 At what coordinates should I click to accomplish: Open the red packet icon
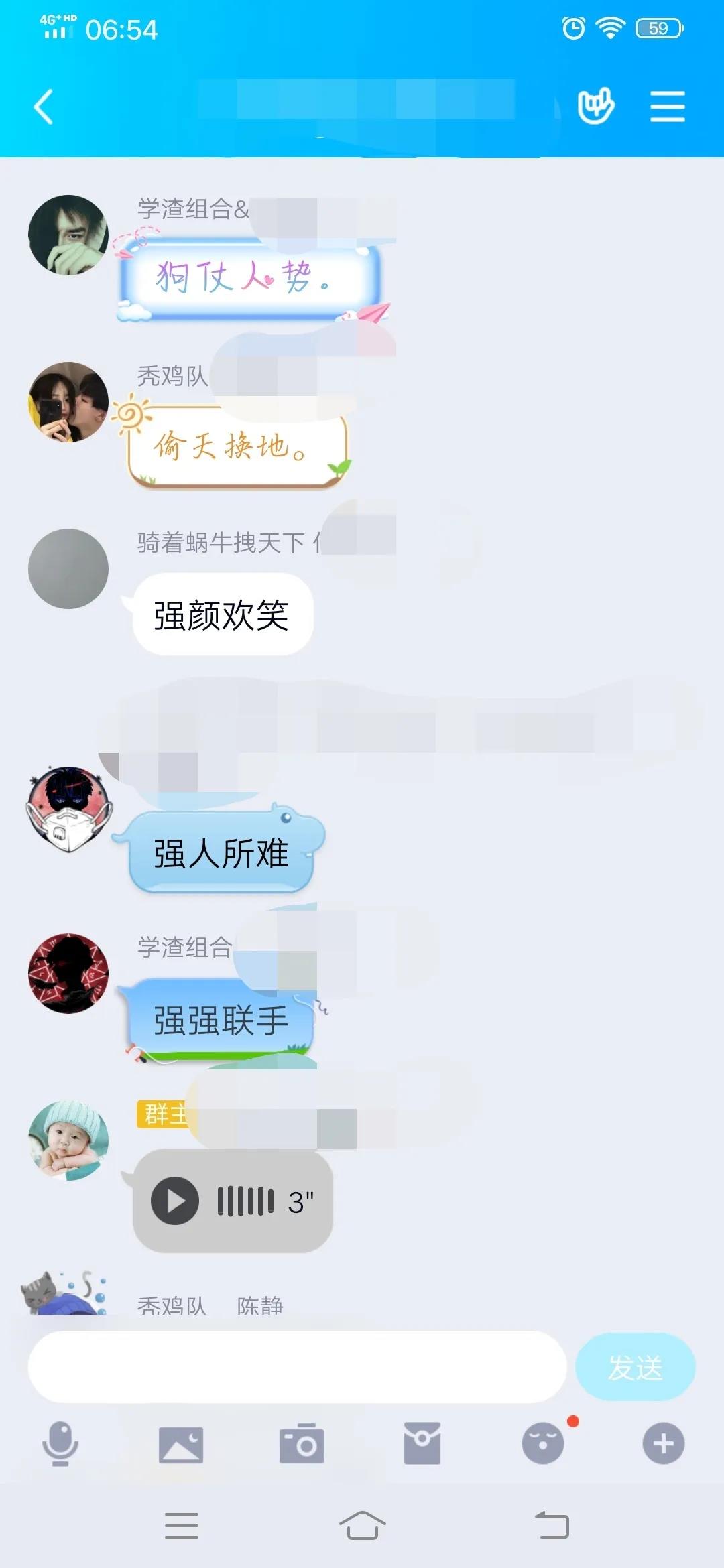[422, 1443]
